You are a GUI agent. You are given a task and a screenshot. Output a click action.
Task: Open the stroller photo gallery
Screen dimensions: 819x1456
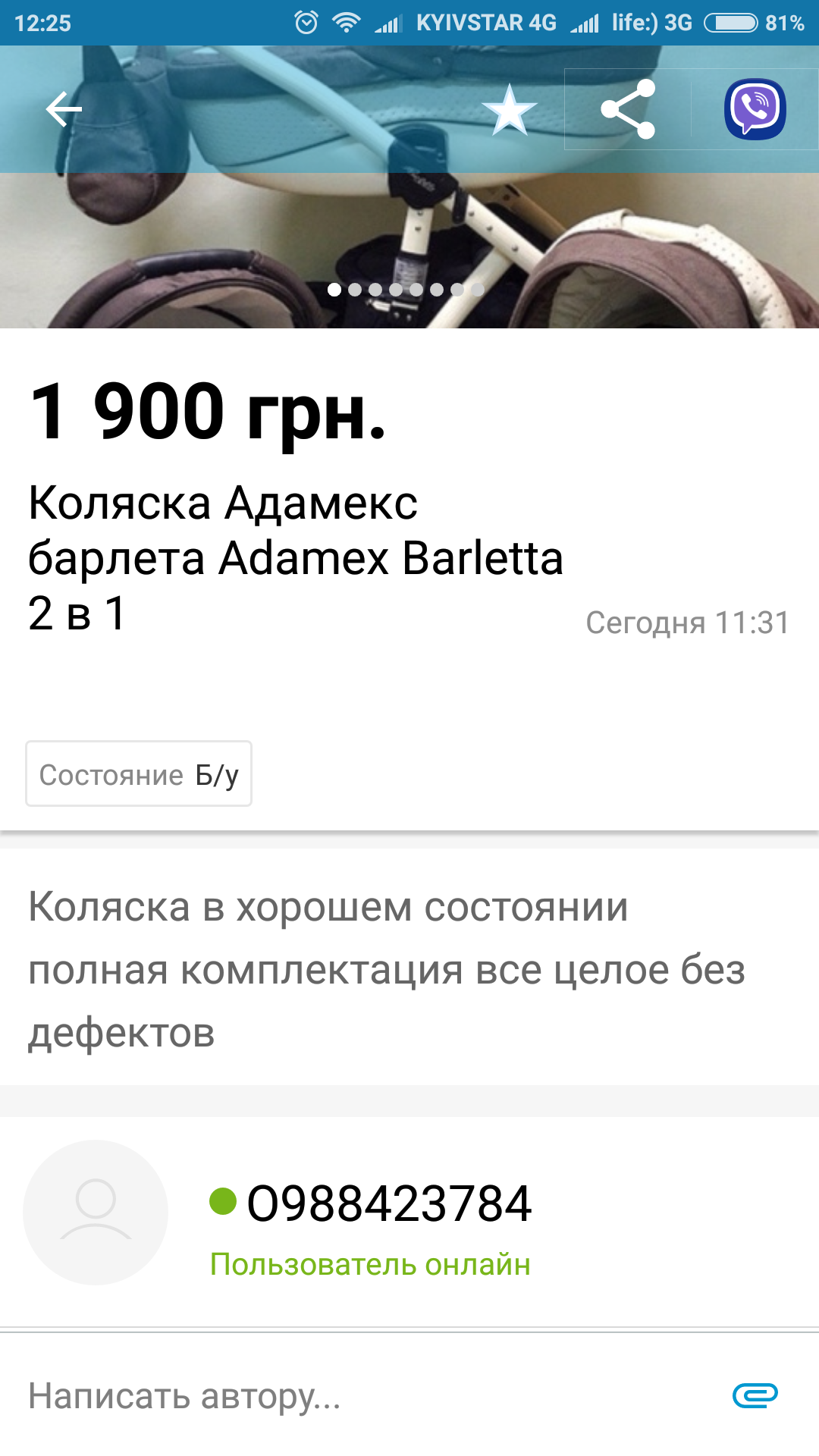(409, 187)
